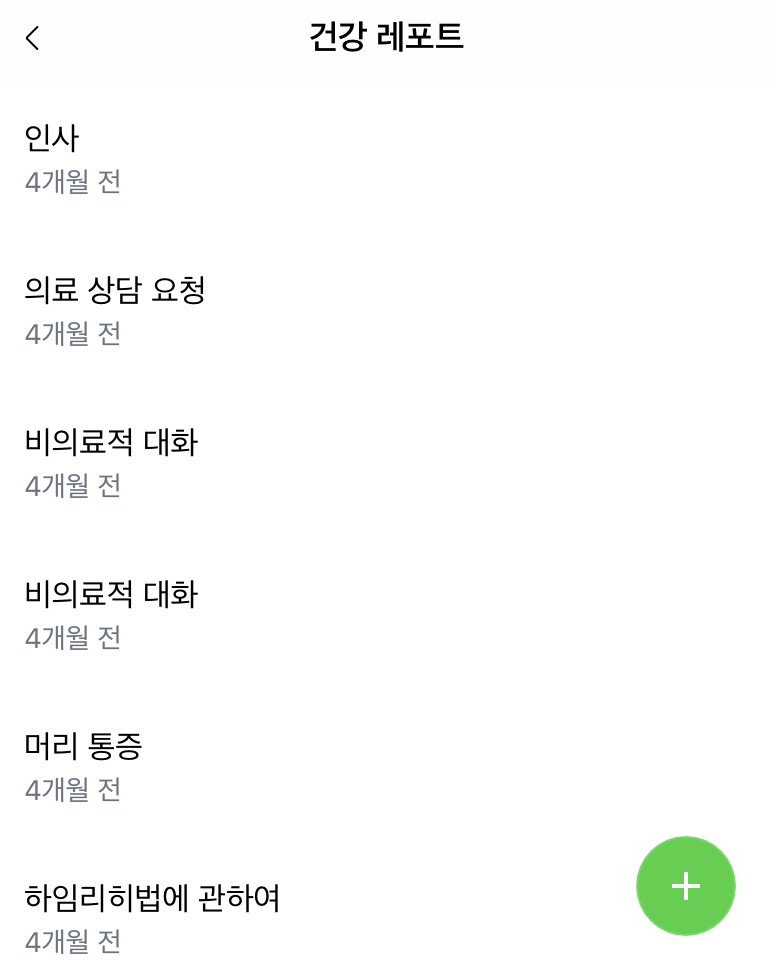776x976 pixels.
Task: Tap the back arrow to leave Health Report
Action: (31, 37)
